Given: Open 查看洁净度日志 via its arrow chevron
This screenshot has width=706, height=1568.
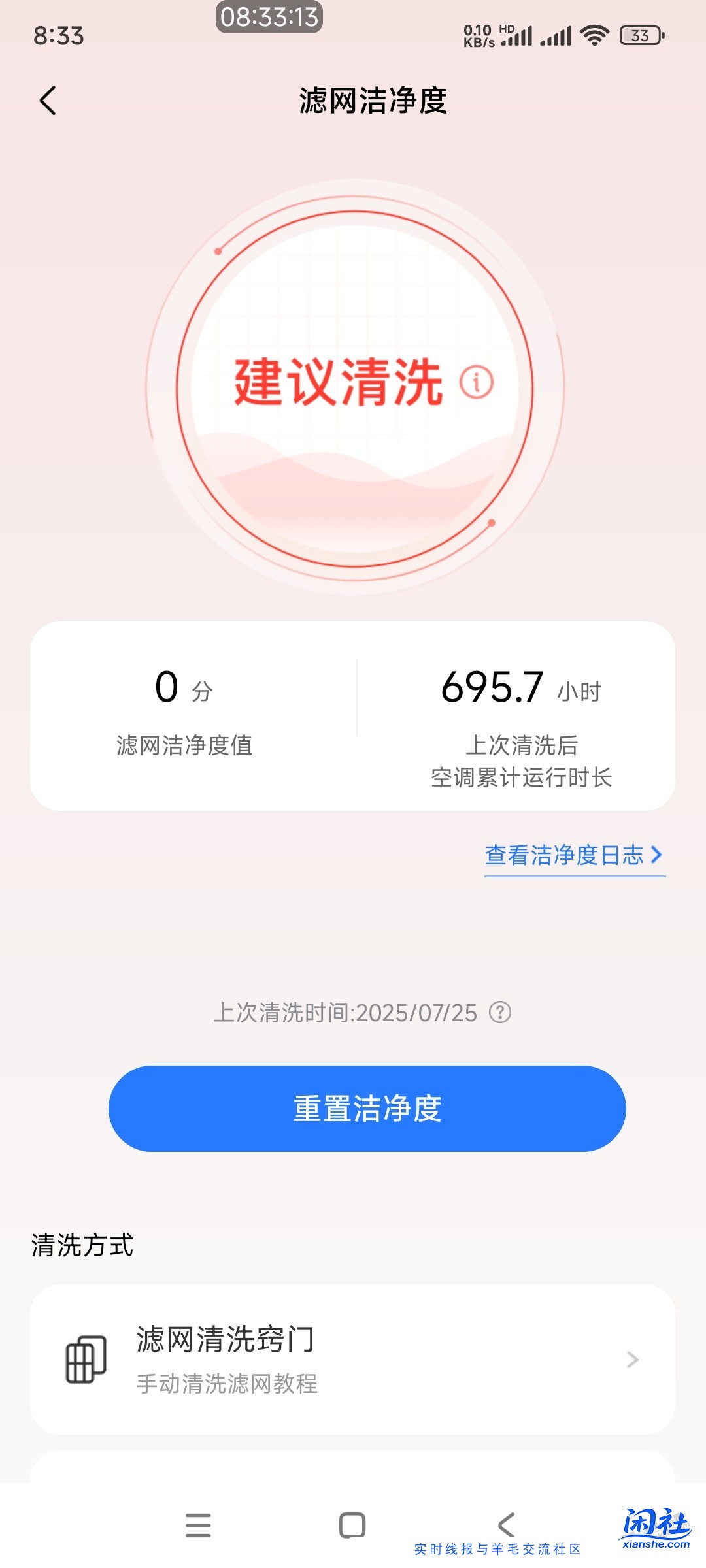Looking at the screenshot, I should (x=658, y=855).
